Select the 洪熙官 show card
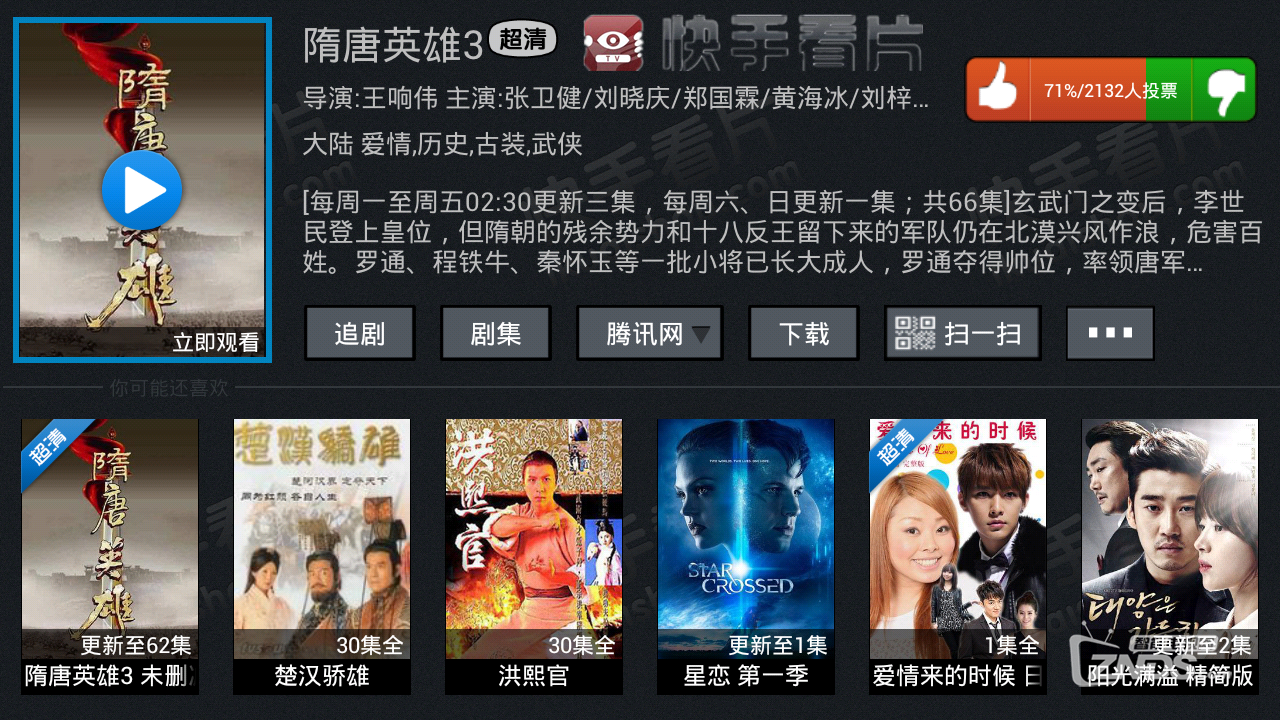The width and height of the screenshot is (1280, 720). point(534,555)
